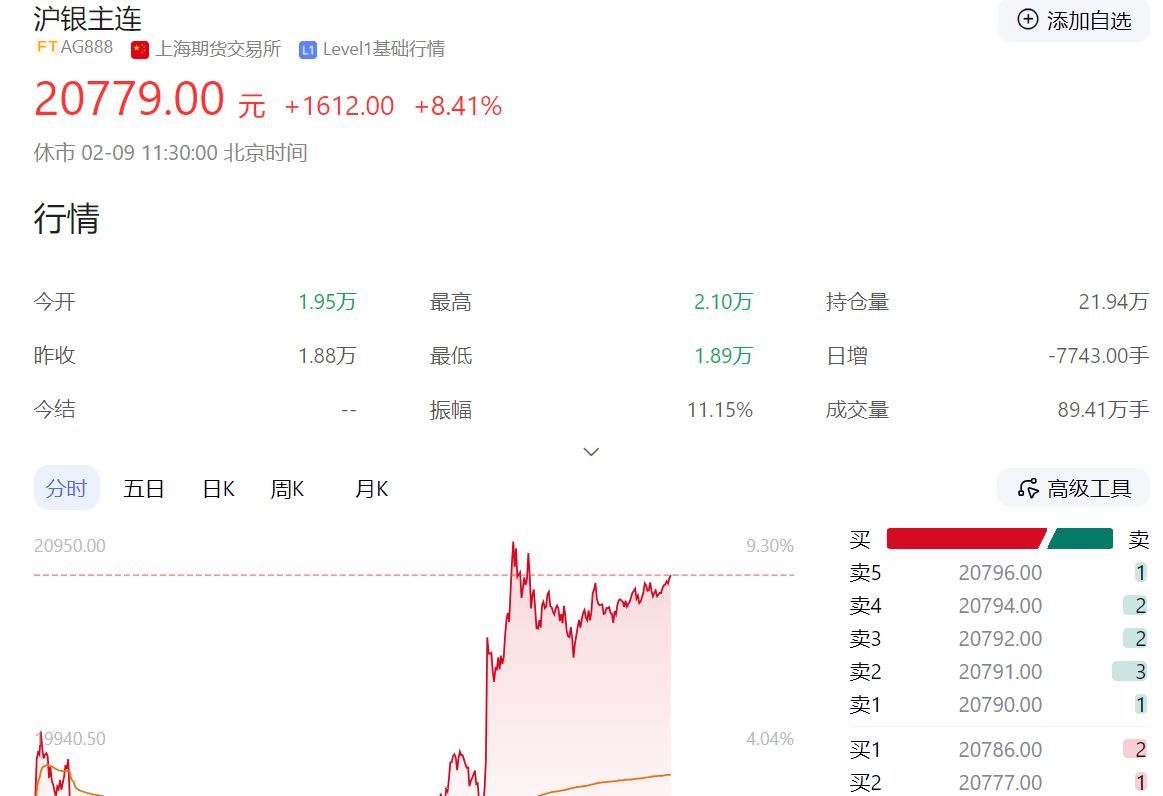The image size is (1163, 796).
Task: Open the 高级工具 advanced tools
Action: [1073, 488]
